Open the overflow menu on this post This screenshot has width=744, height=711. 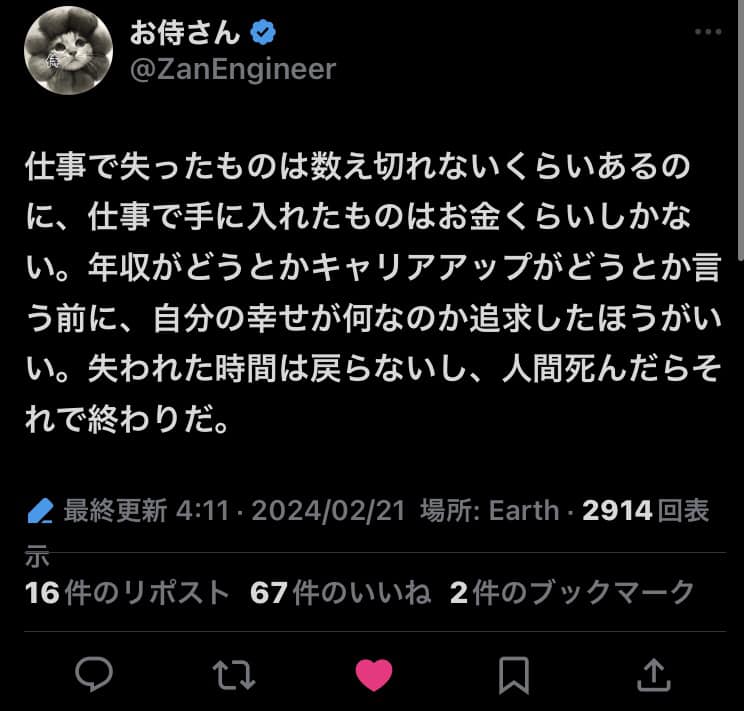click(708, 32)
